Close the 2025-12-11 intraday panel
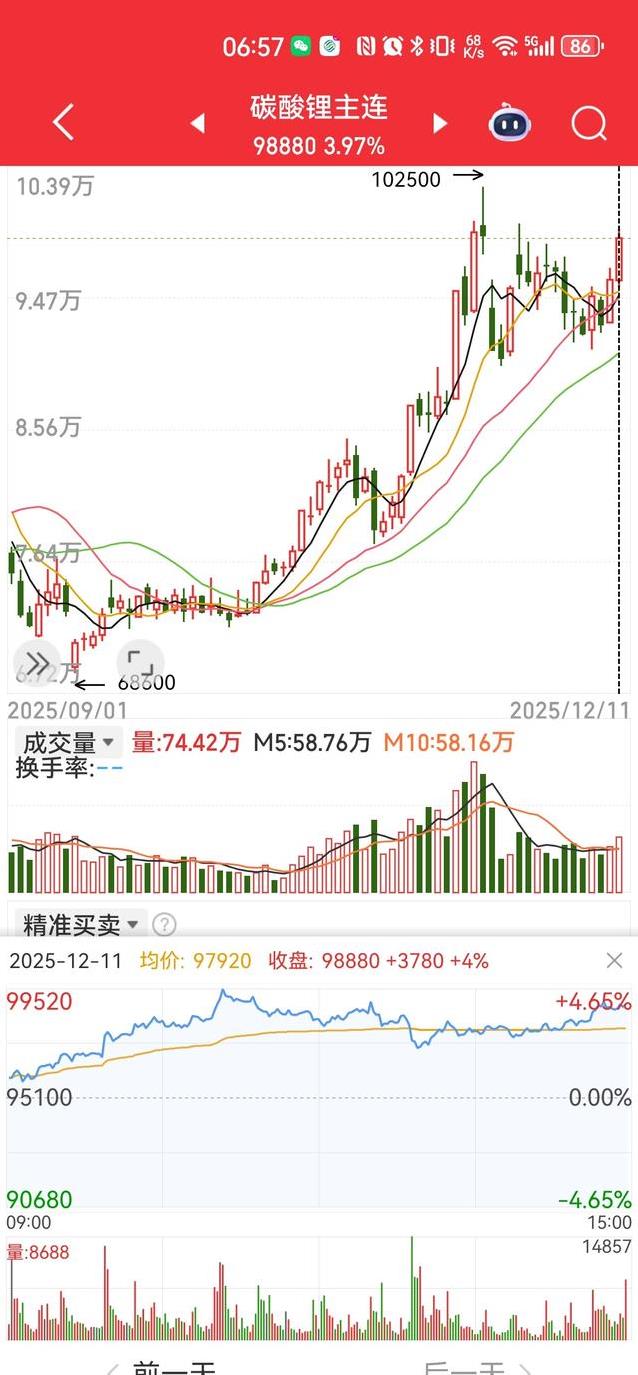This screenshot has height=1375, width=638. pyautogui.click(x=614, y=961)
